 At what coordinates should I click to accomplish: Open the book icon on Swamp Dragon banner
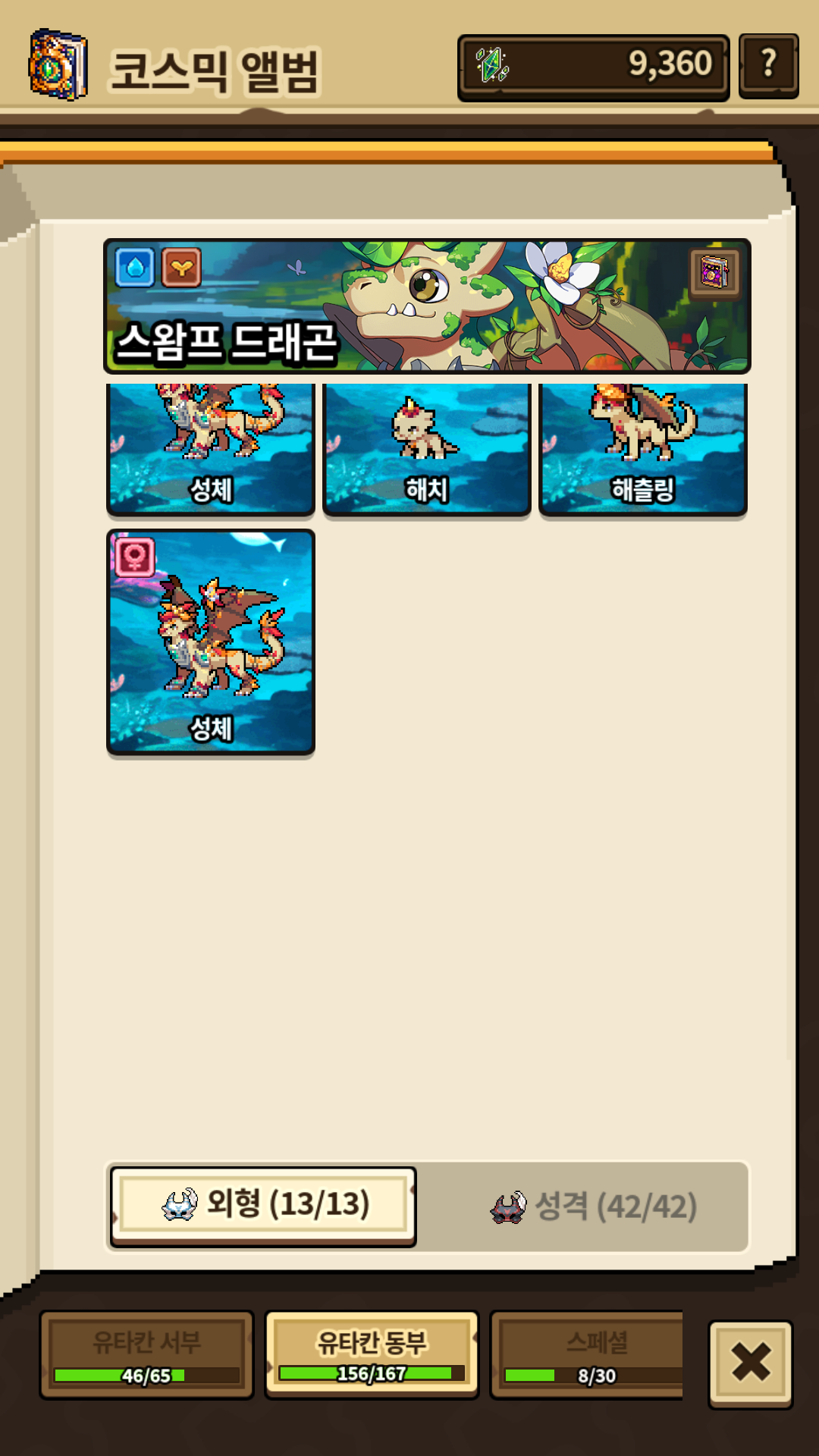click(714, 271)
